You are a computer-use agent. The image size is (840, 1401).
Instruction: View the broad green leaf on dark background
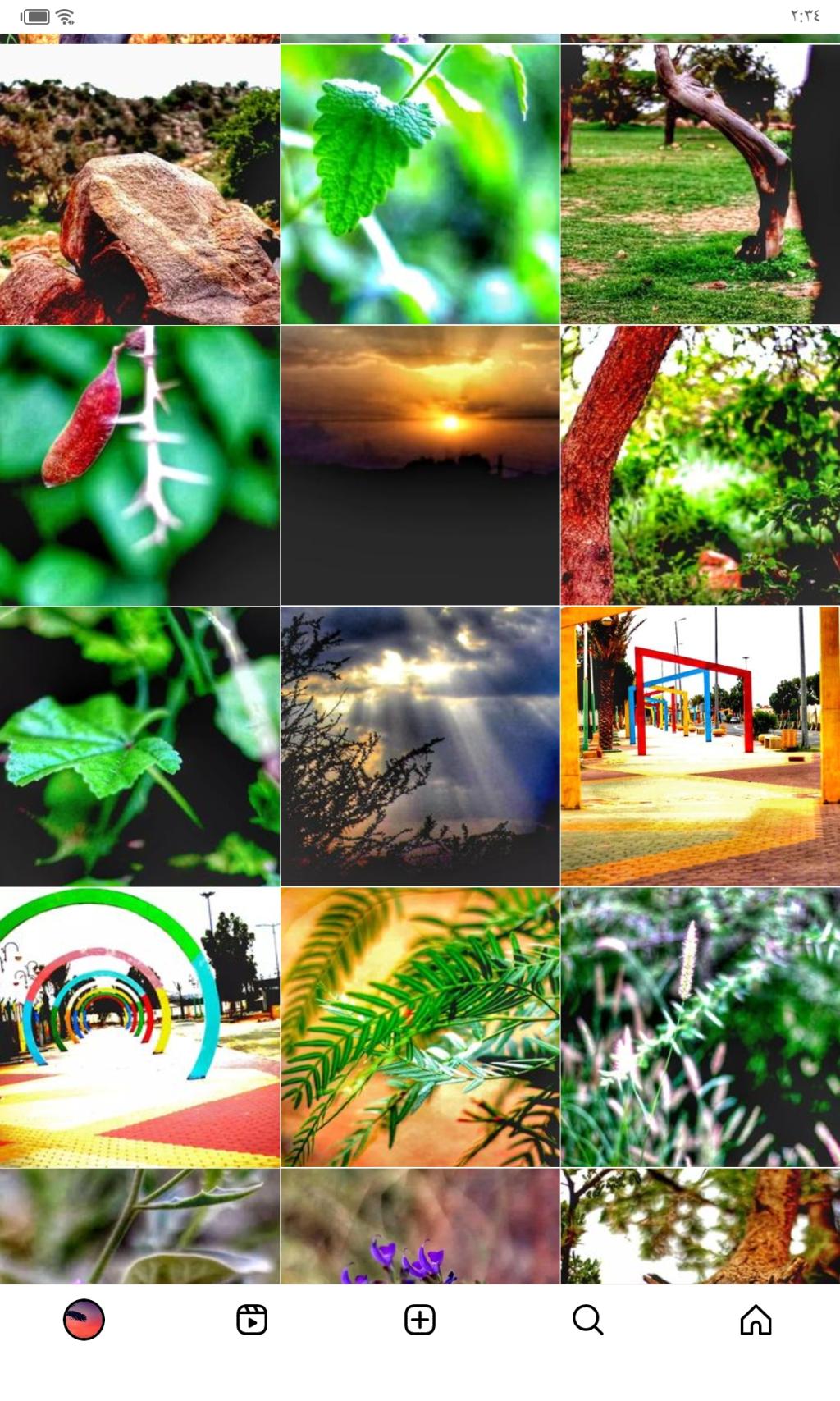(x=139, y=746)
